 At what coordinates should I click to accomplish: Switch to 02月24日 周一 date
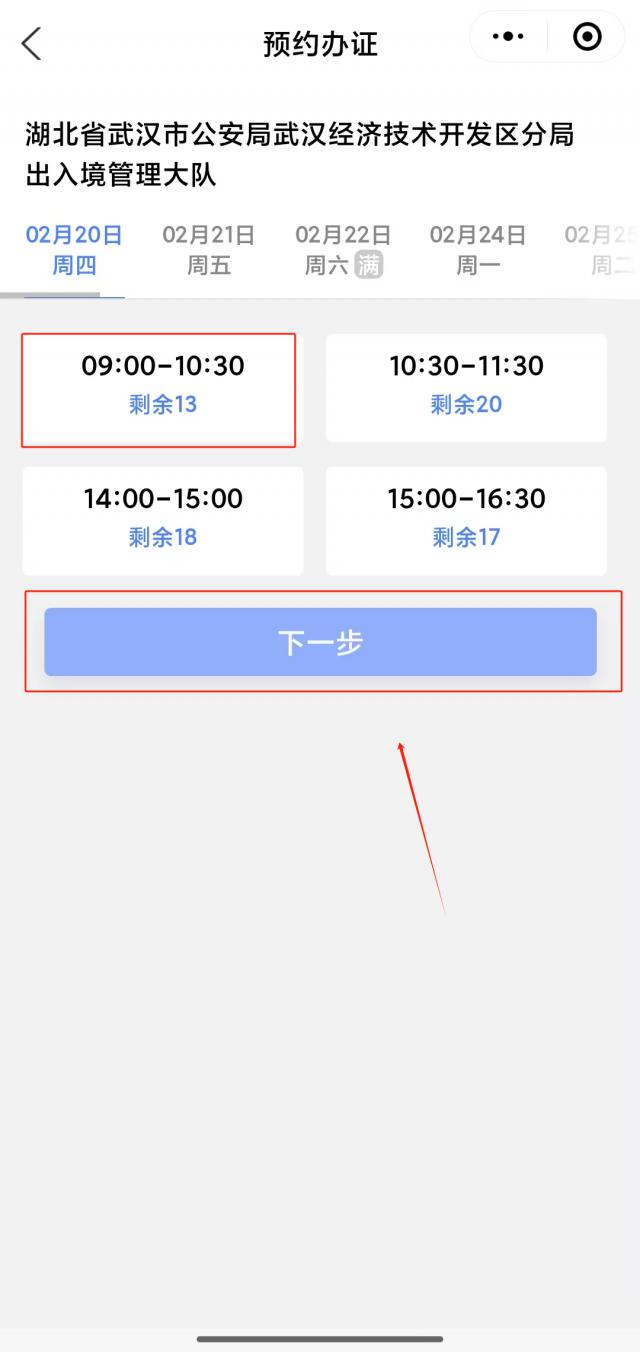click(x=477, y=250)
